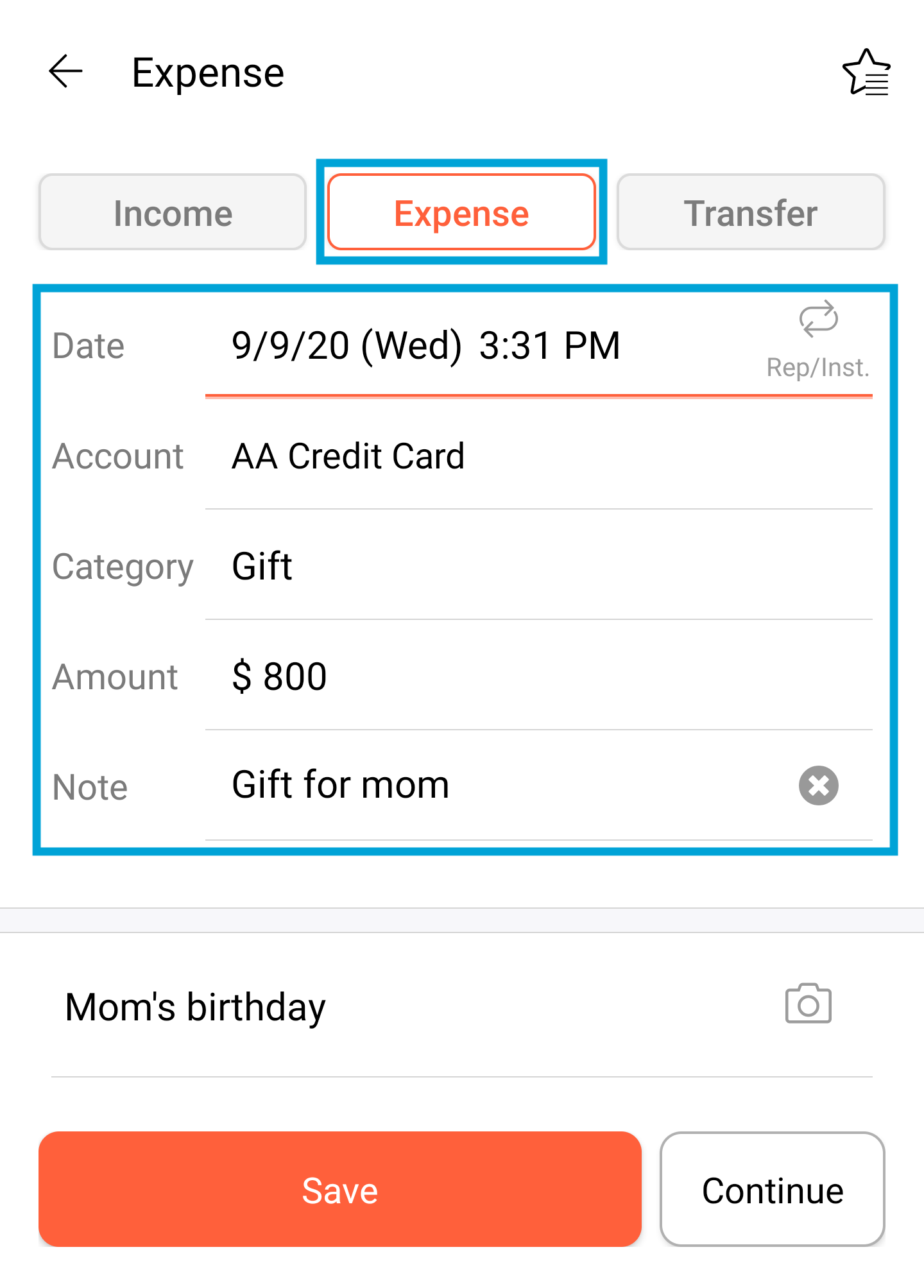Select the time 3:31 PM
The width and height of the screenshot is (924, 1288).
pyautogui.click(x=548, y=345)
